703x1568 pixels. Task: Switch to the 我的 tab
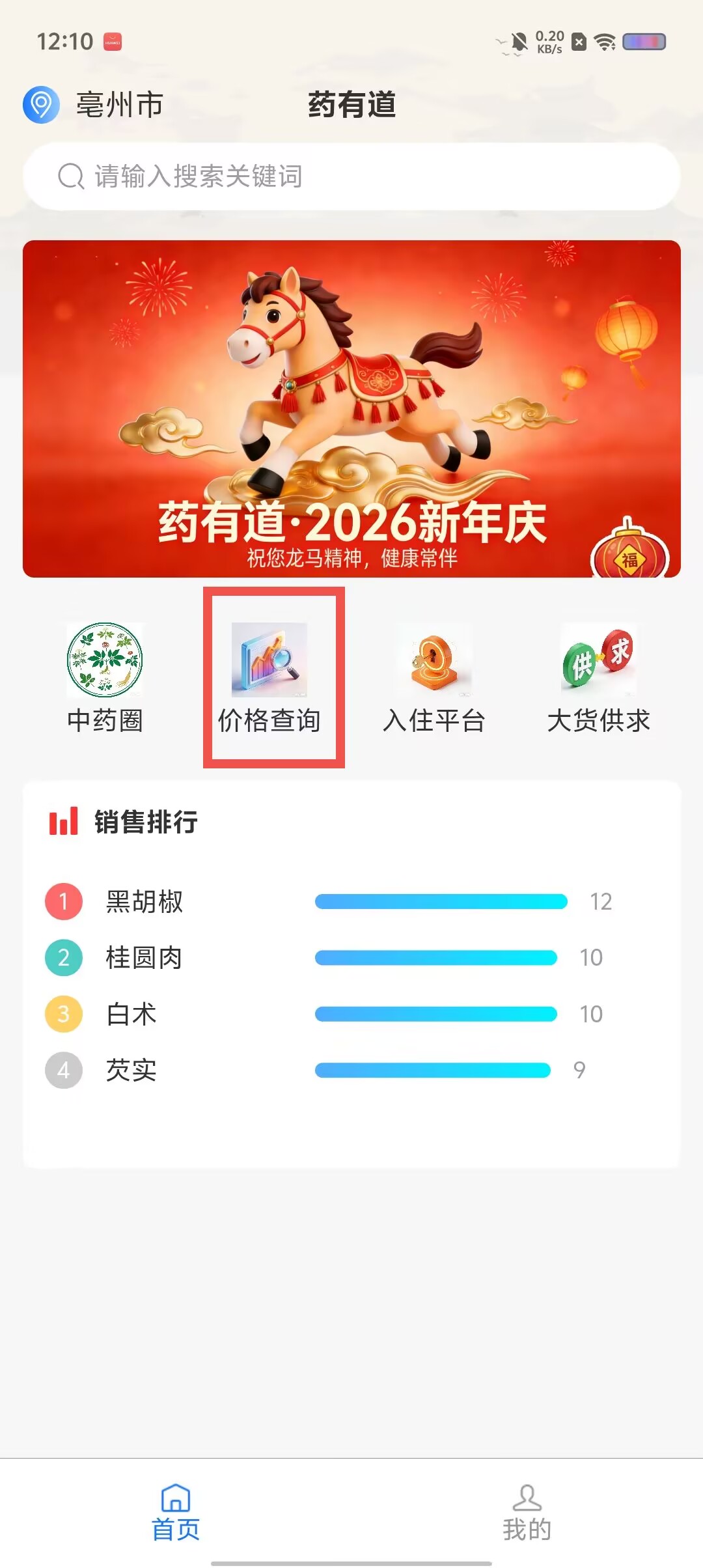(x=527, y=1513)
